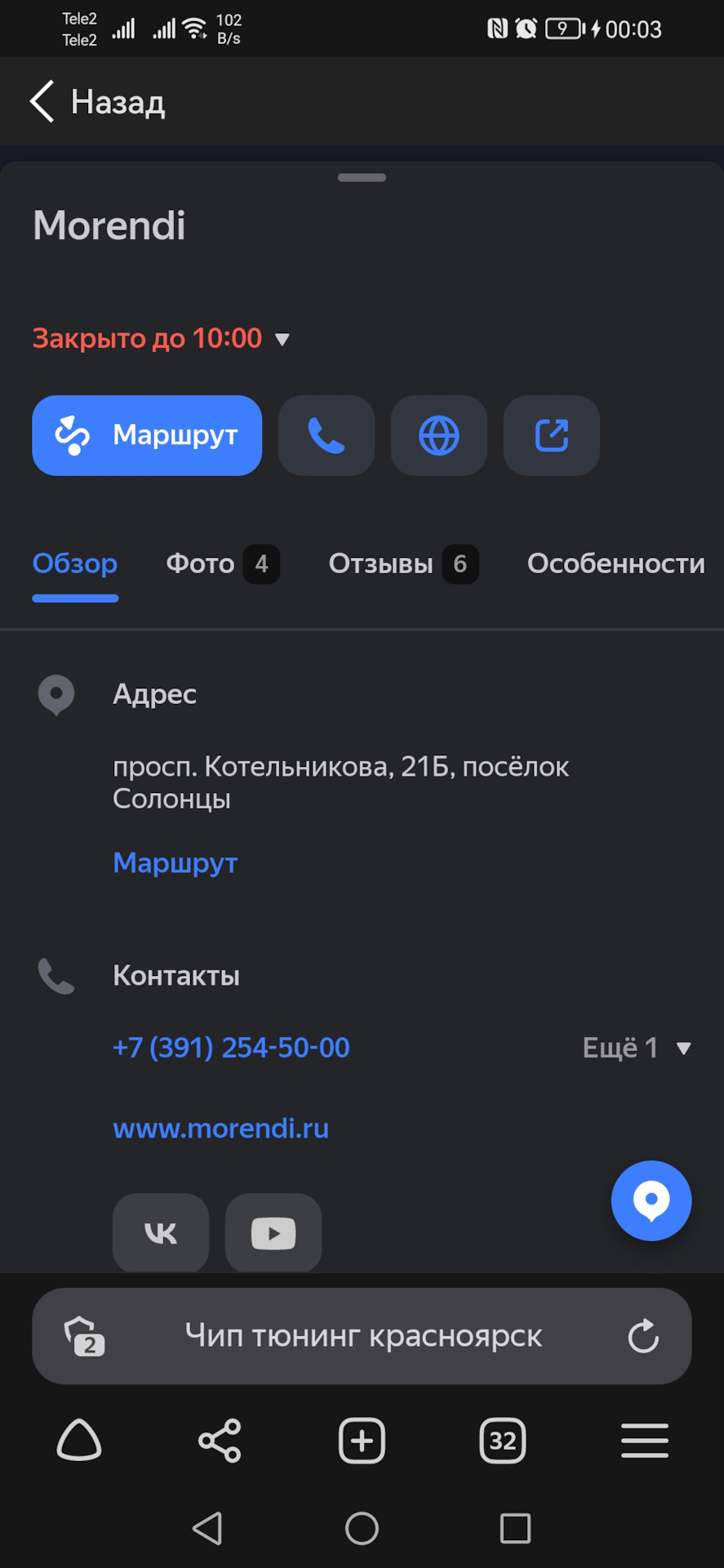Call the business using the phone icon
The width and height of the screenshot is (724, 1568).
pos(326,435)
